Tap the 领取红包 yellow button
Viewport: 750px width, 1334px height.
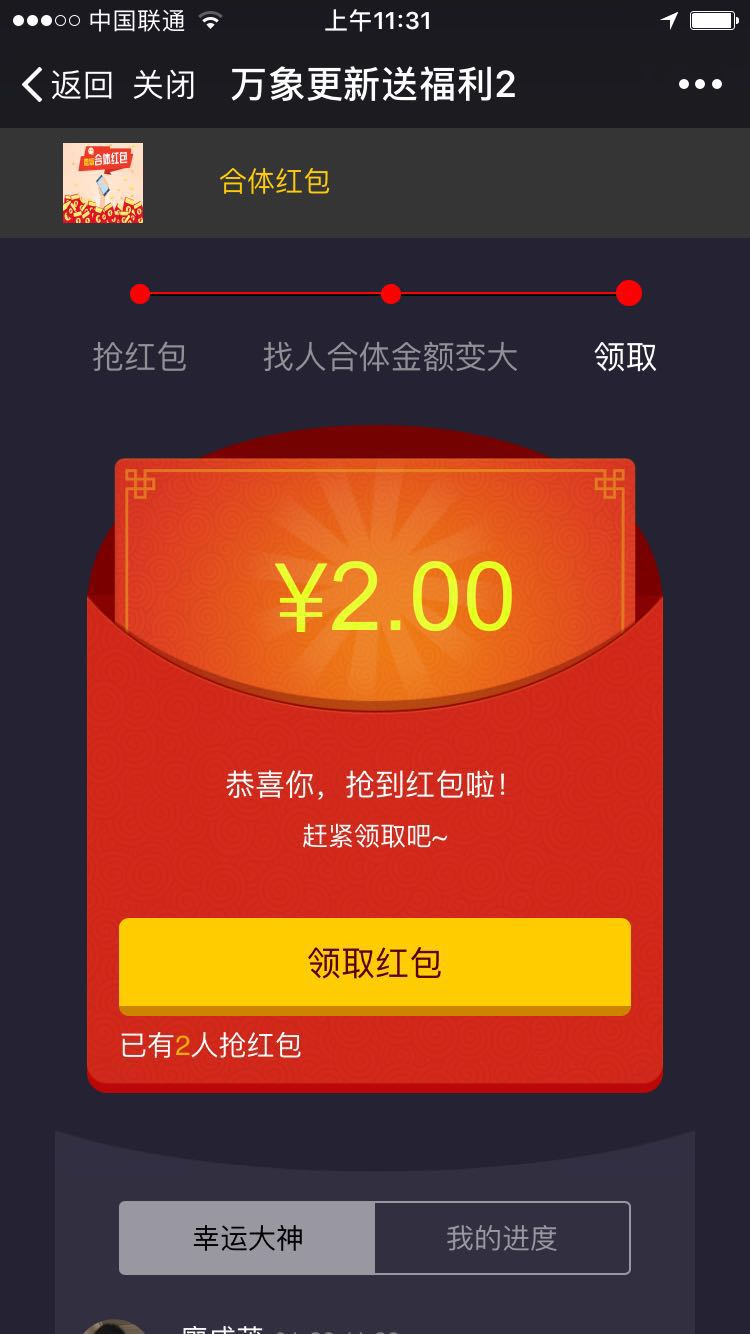pyautogui.click(x=374, y=964)
